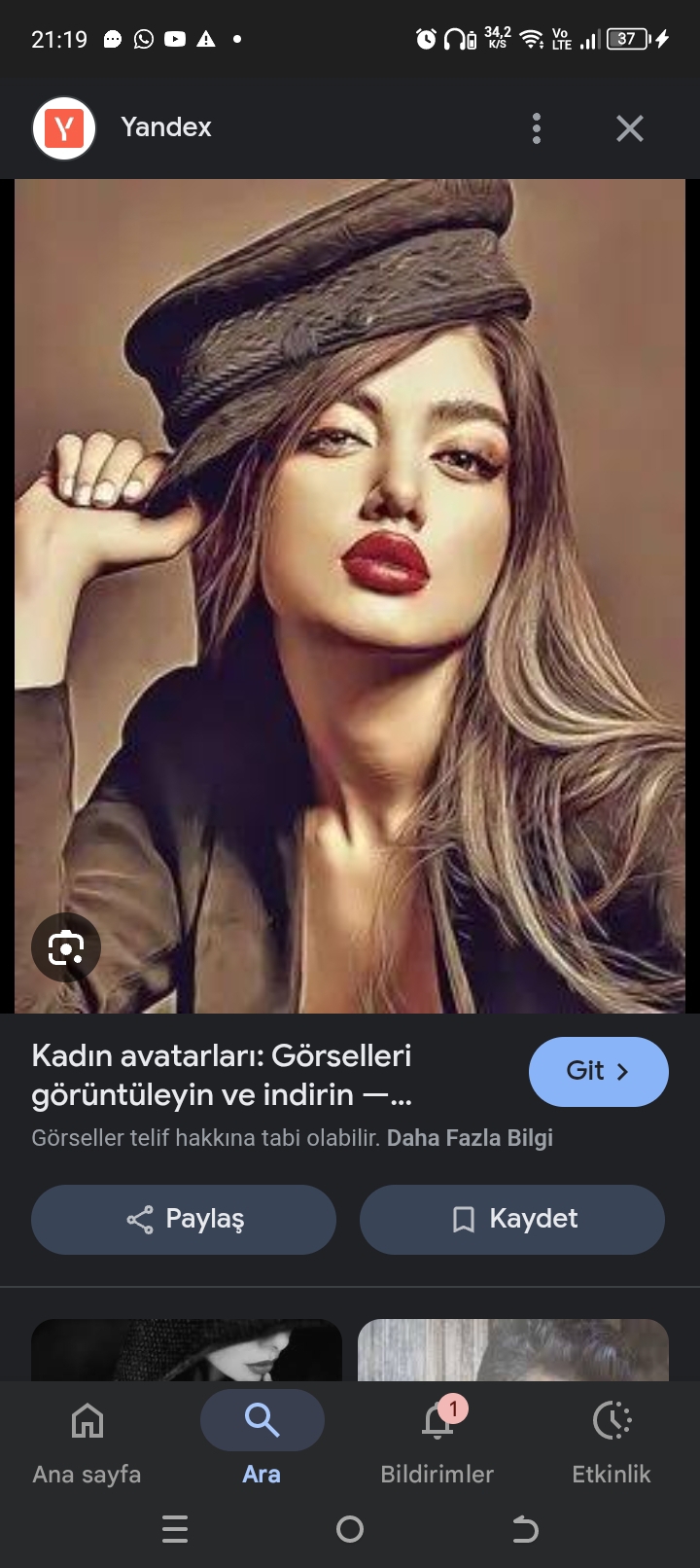Close the image viewer
700x1568 pixels.
pyautogui.click(x=630, y=128)
